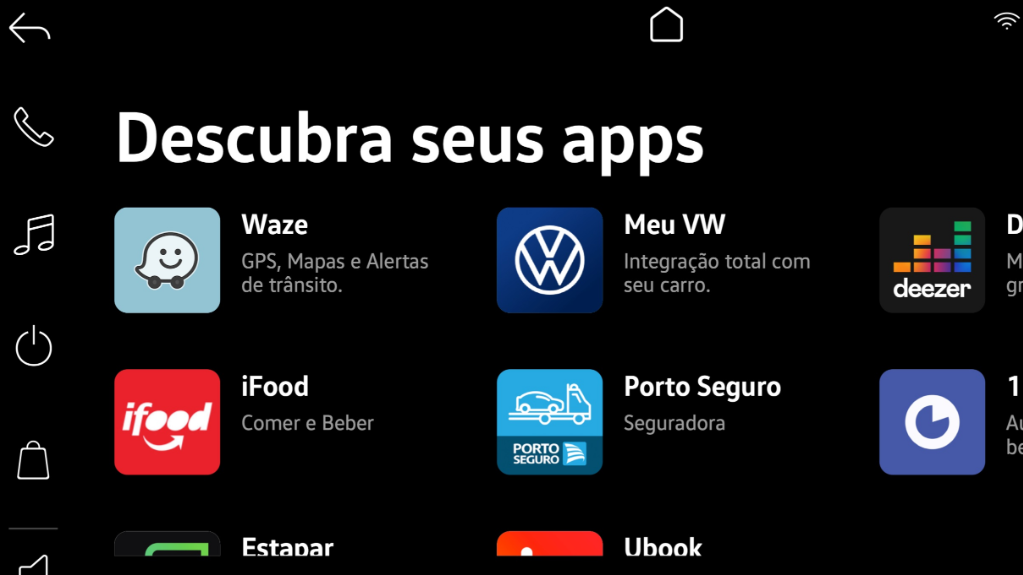Open the Deezer music app
The image size is (1023, 575).
pyautogui.click(x=931, y=260)
